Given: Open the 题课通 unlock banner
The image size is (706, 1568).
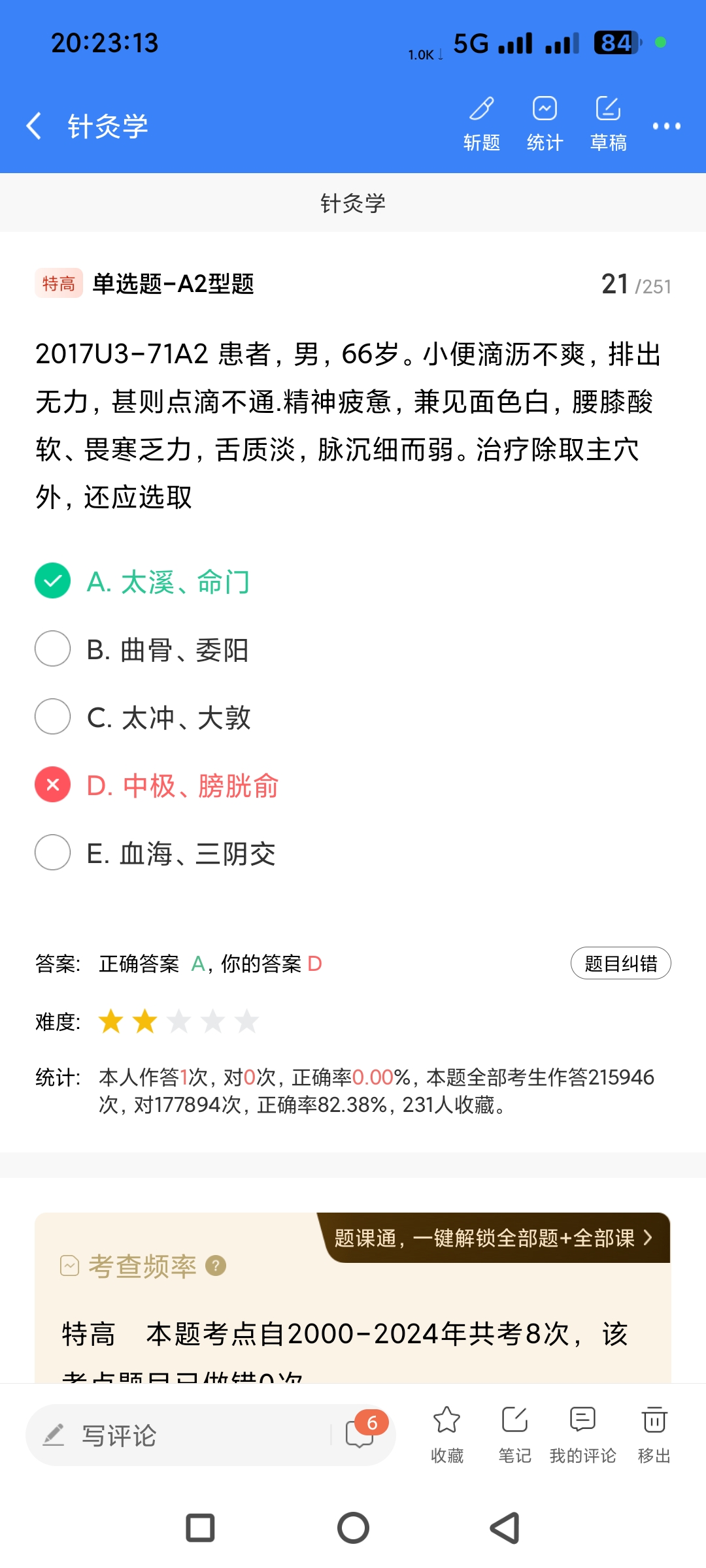Looking at the screenshot, I should pyautogui.click(x=494, y=1238).
